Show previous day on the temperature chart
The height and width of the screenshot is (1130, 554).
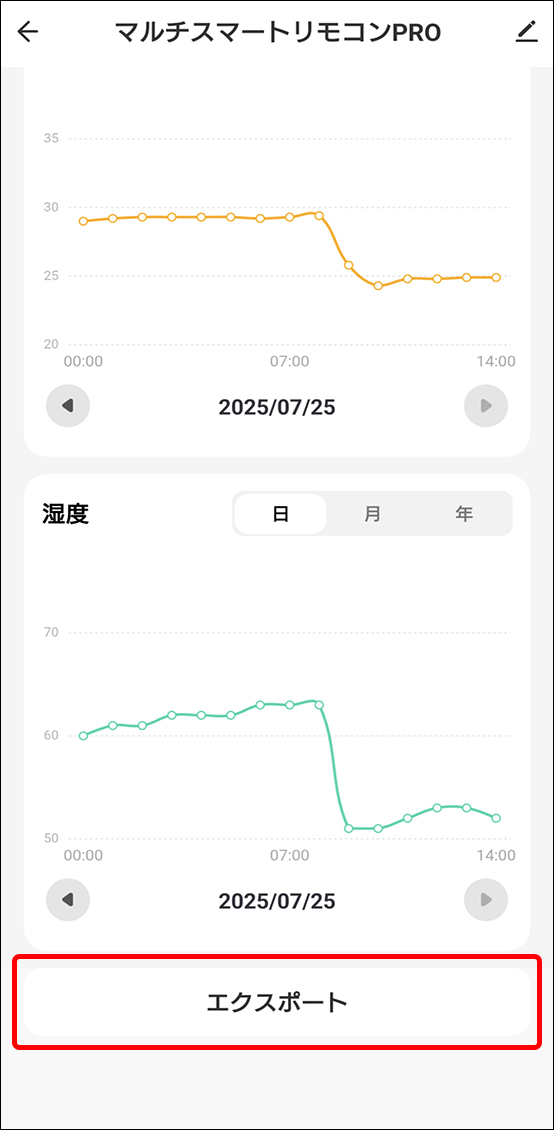tap(68, 406)
